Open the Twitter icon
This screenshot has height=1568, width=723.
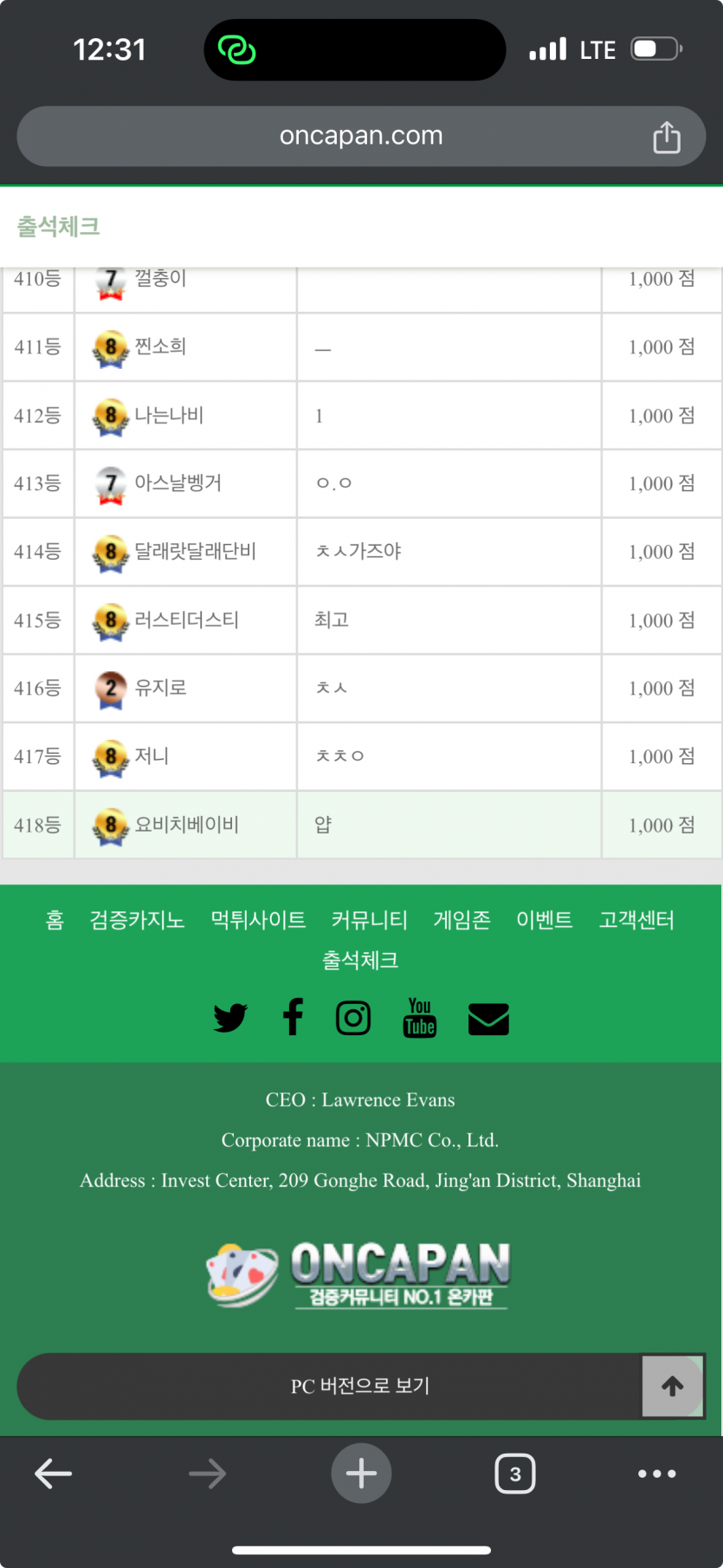[x=230, y=1017]
